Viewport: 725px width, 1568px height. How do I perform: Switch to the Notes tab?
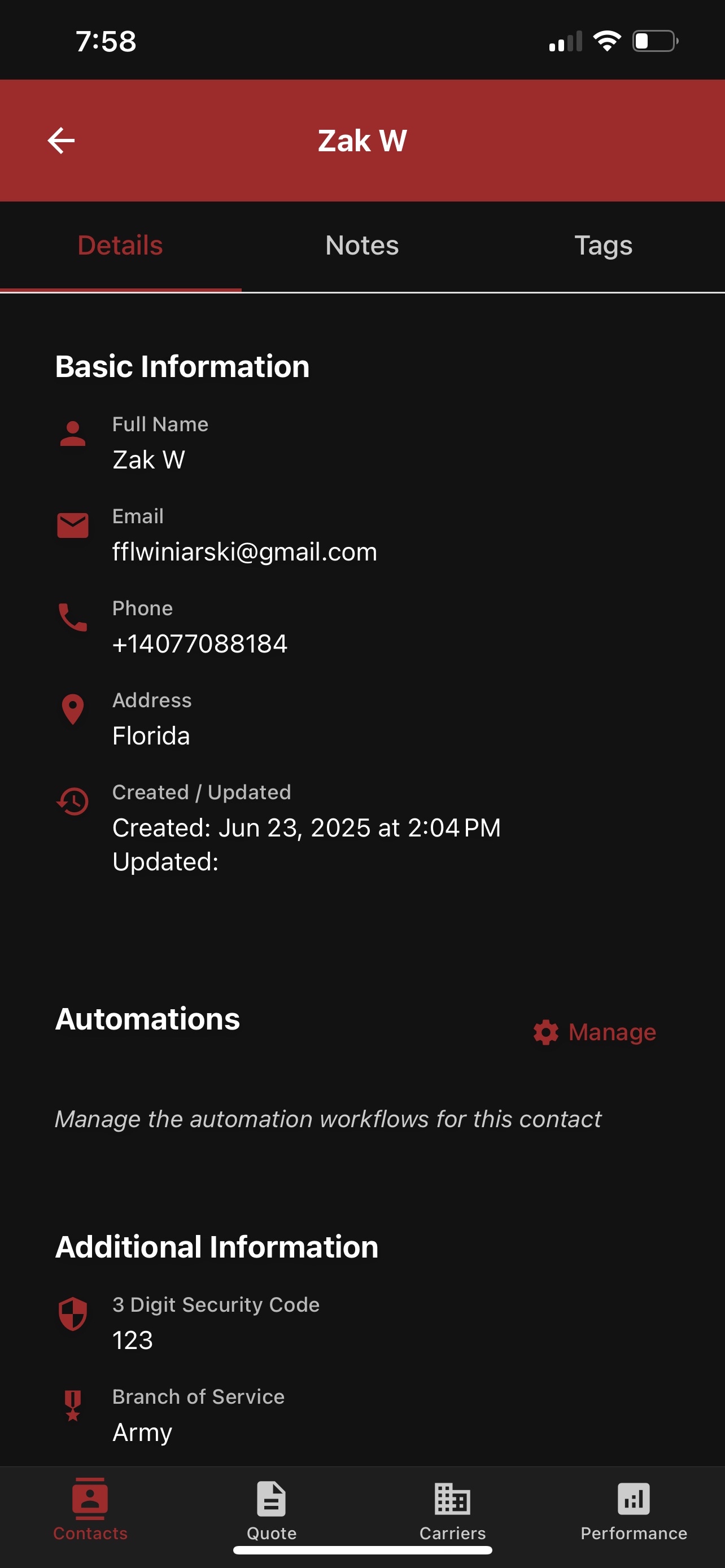361,246
